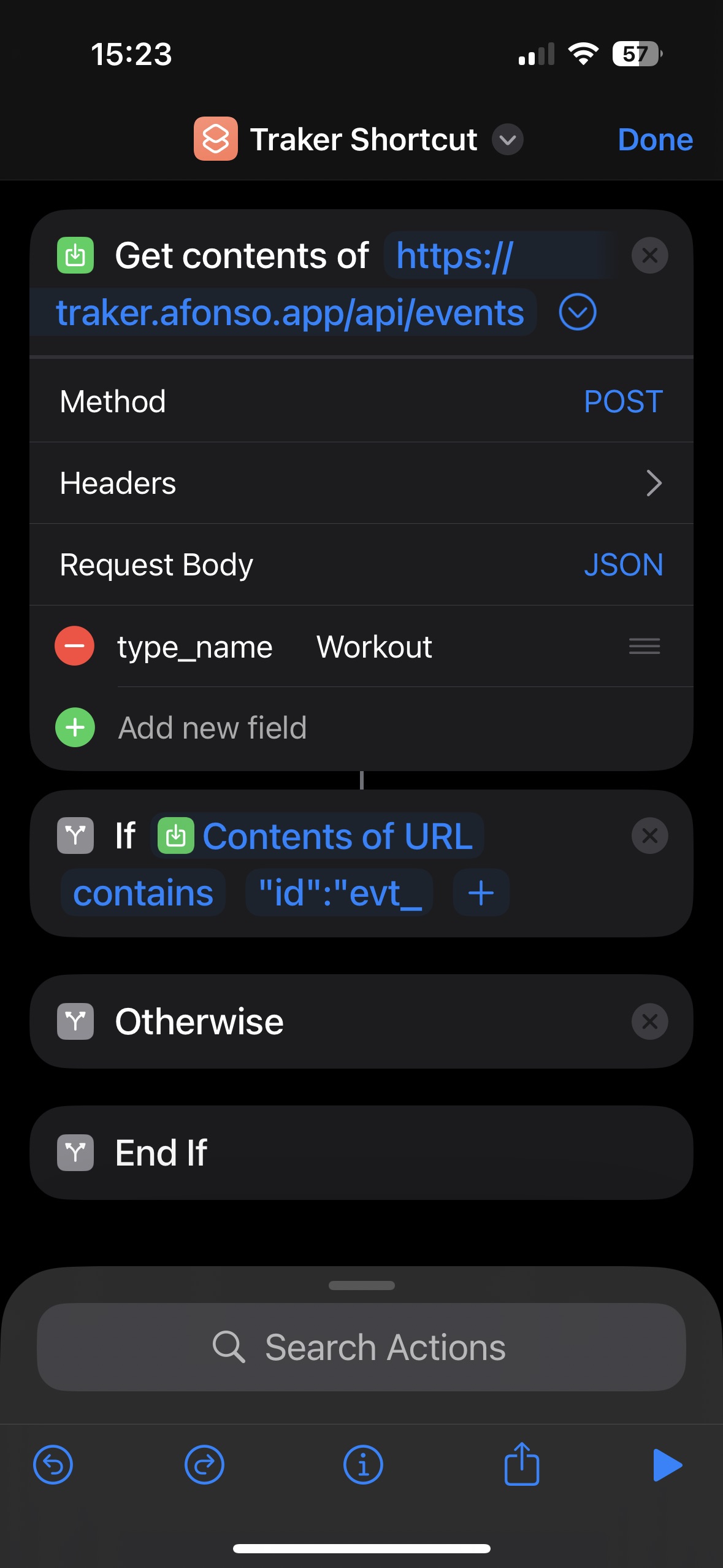Tap the If action's branch icon
This screenshot has width=723, height=1568.
point(74,835)
